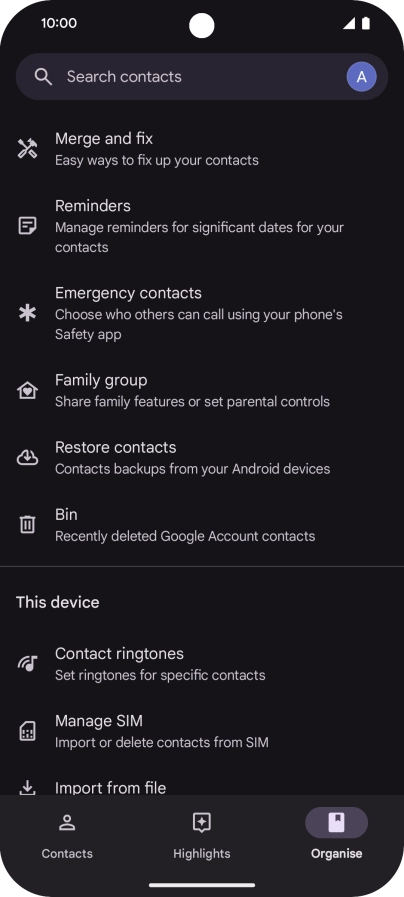The image size is (404, 897).
Task: Choose Restore contacts
Action: click(x=202, y=458)
